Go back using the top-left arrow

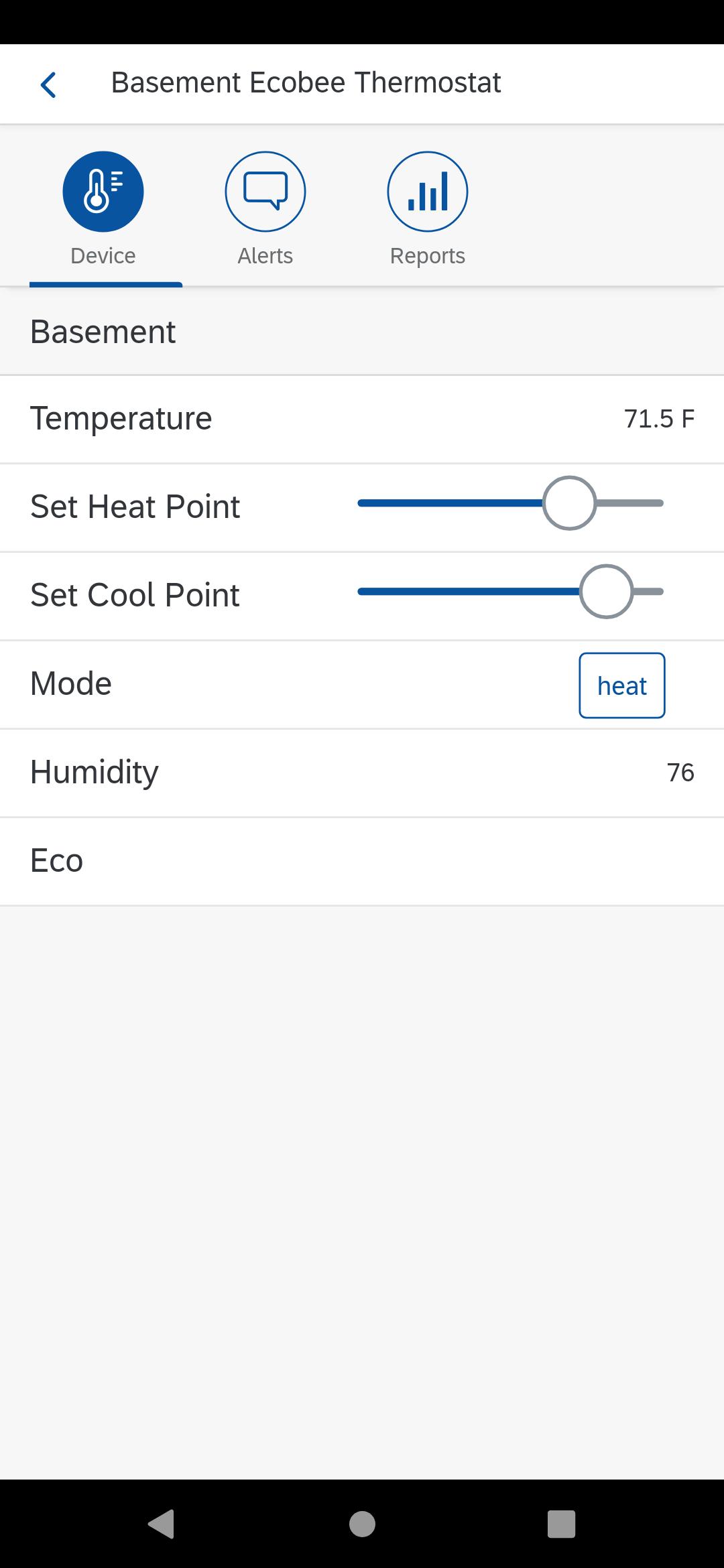pyautogui.click(x=48, y=85)
